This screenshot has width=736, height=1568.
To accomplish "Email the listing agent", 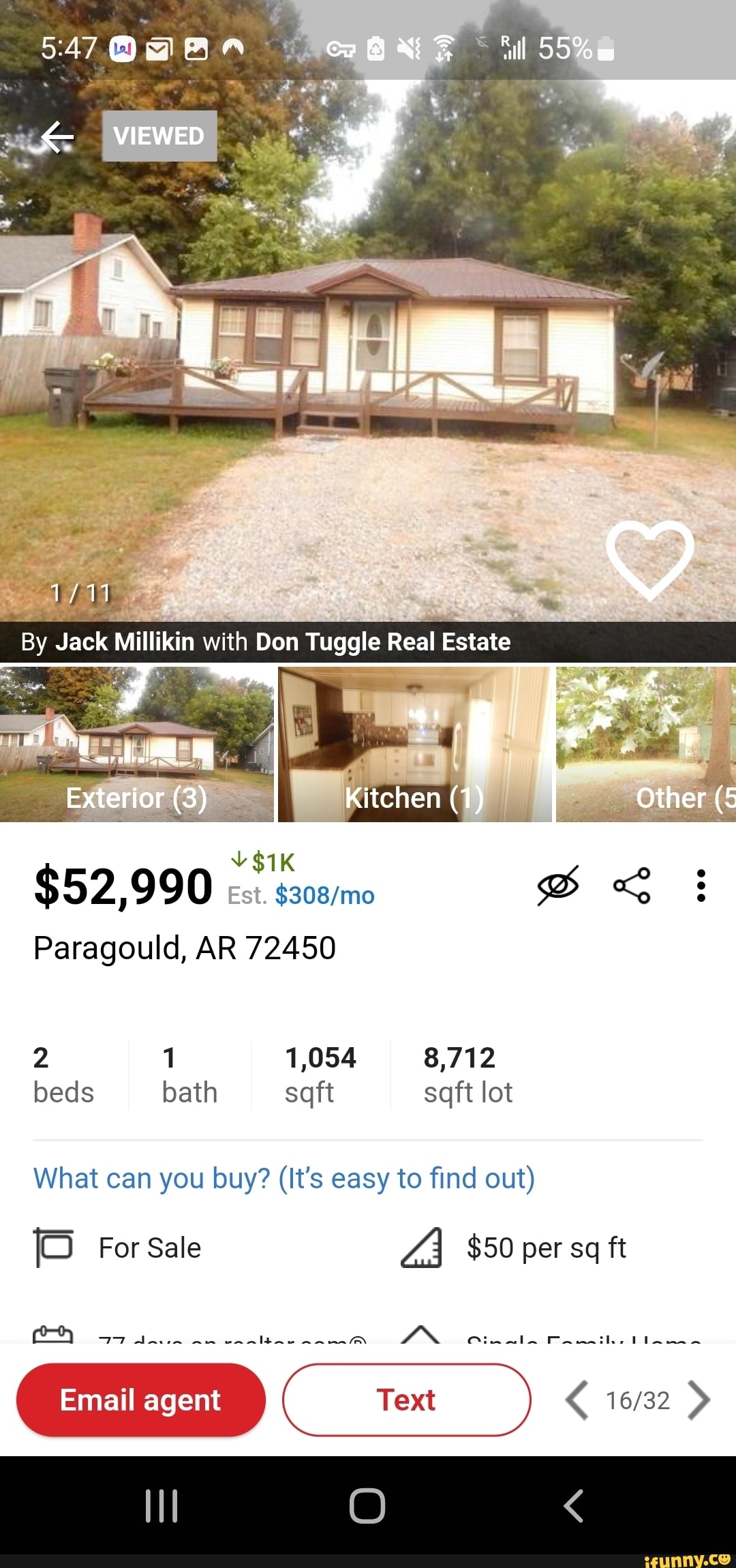I will 140,1400.
